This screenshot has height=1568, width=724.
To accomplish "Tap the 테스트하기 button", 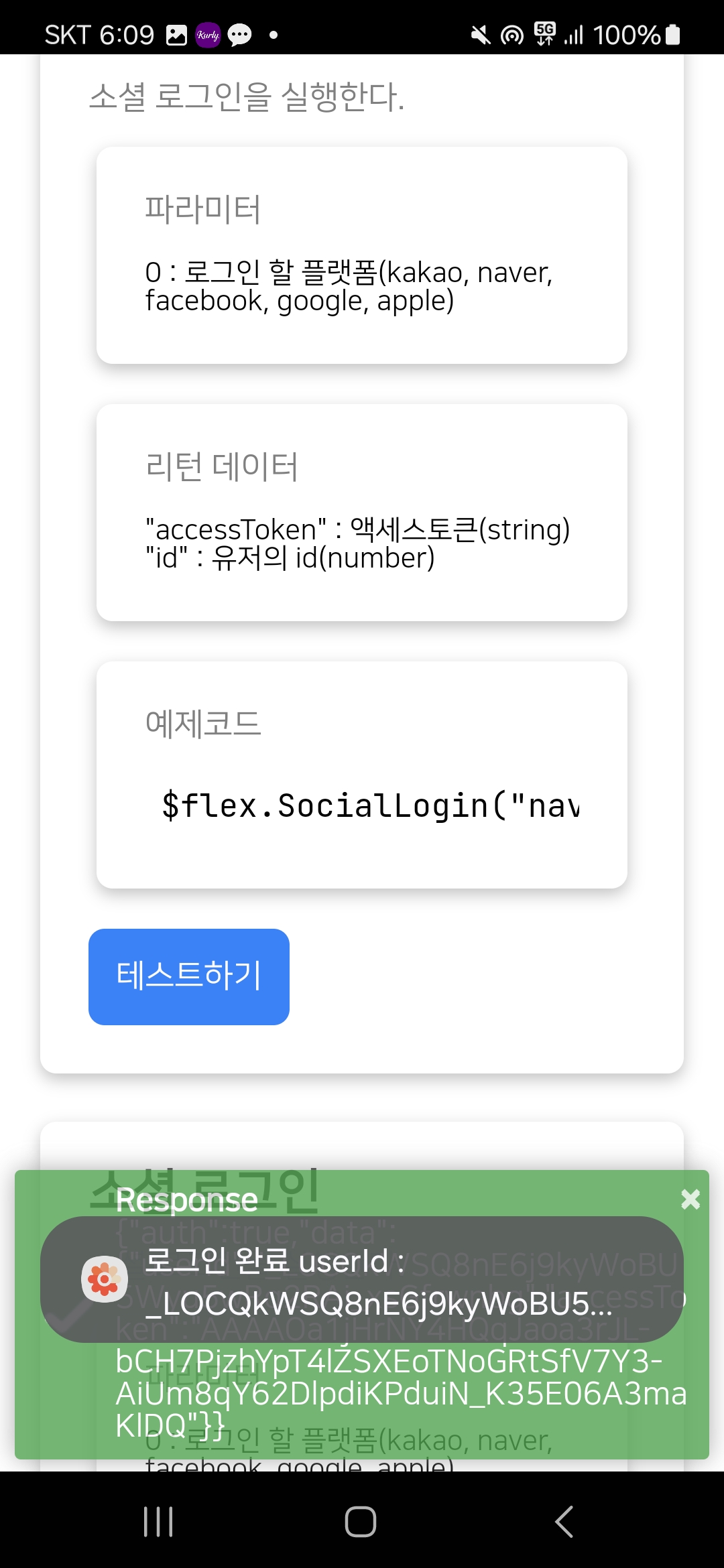I will 188,976.
